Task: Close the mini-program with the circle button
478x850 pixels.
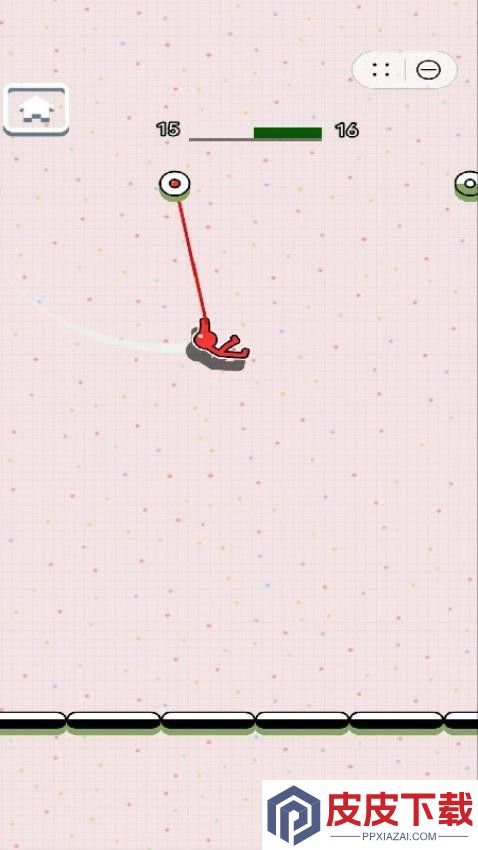Action: point(428,70)
